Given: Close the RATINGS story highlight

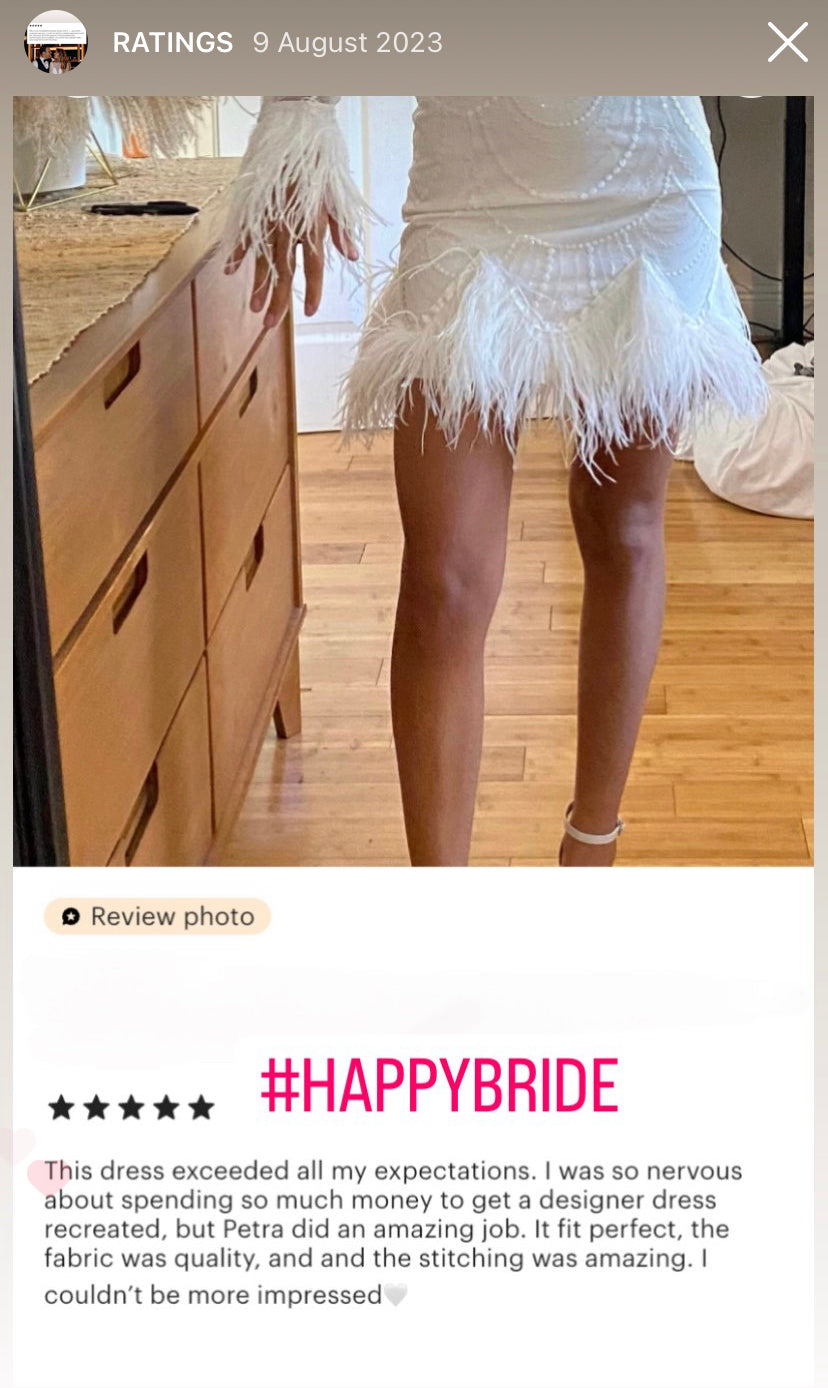Looking at the screenshot, I should point(787,43).
